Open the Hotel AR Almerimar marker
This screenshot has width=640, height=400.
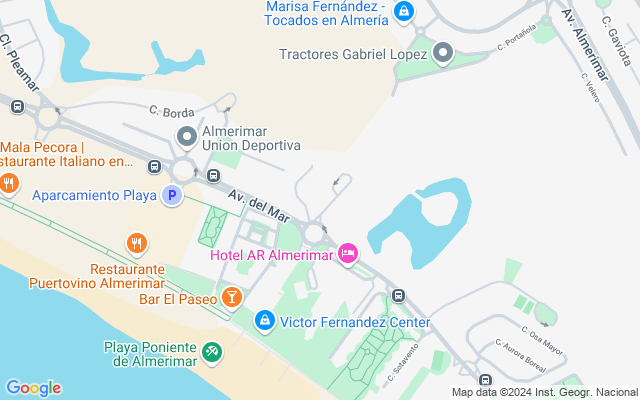point(348,254)
